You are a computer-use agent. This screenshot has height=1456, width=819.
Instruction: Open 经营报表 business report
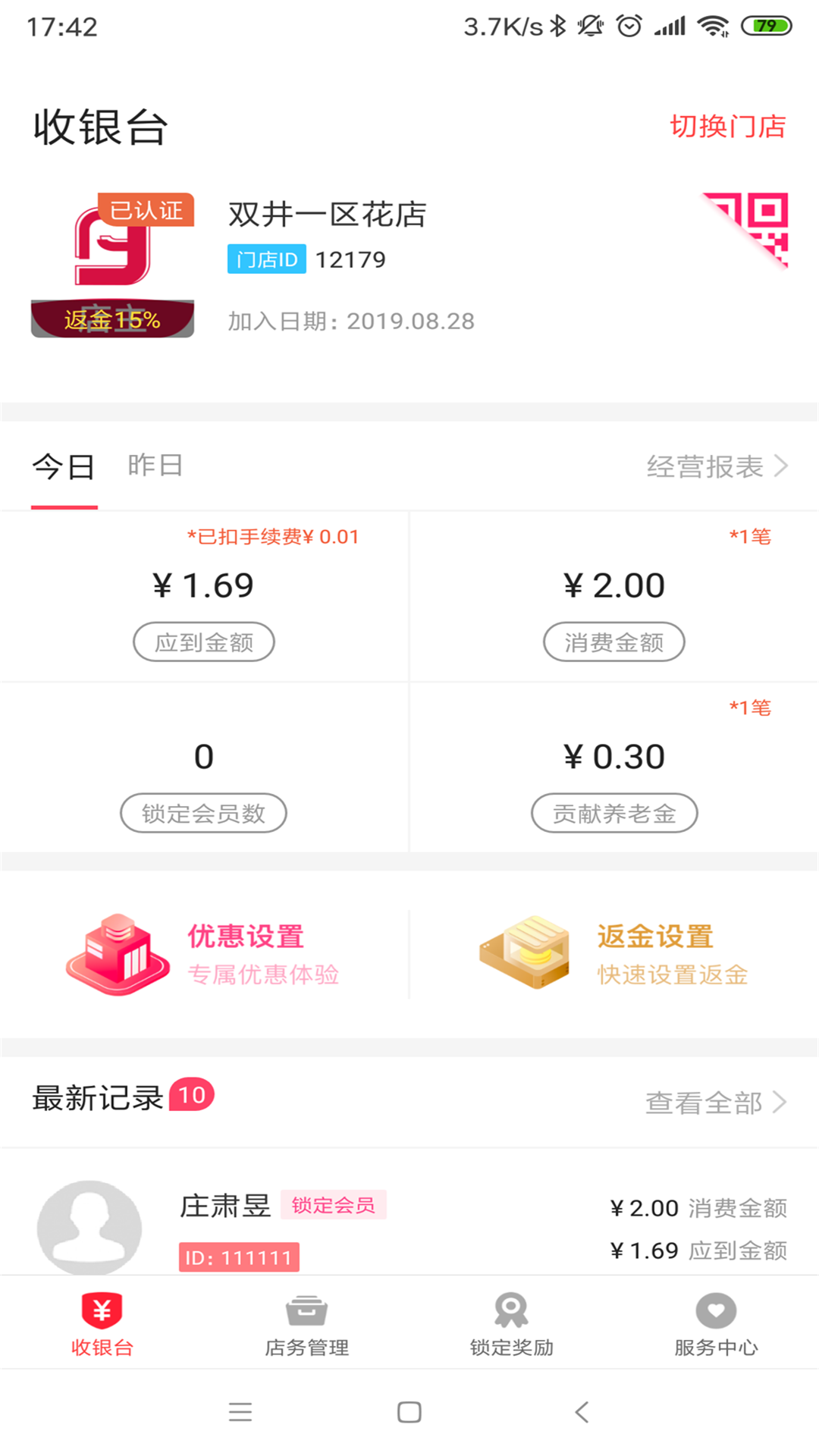tap(717, 466)
